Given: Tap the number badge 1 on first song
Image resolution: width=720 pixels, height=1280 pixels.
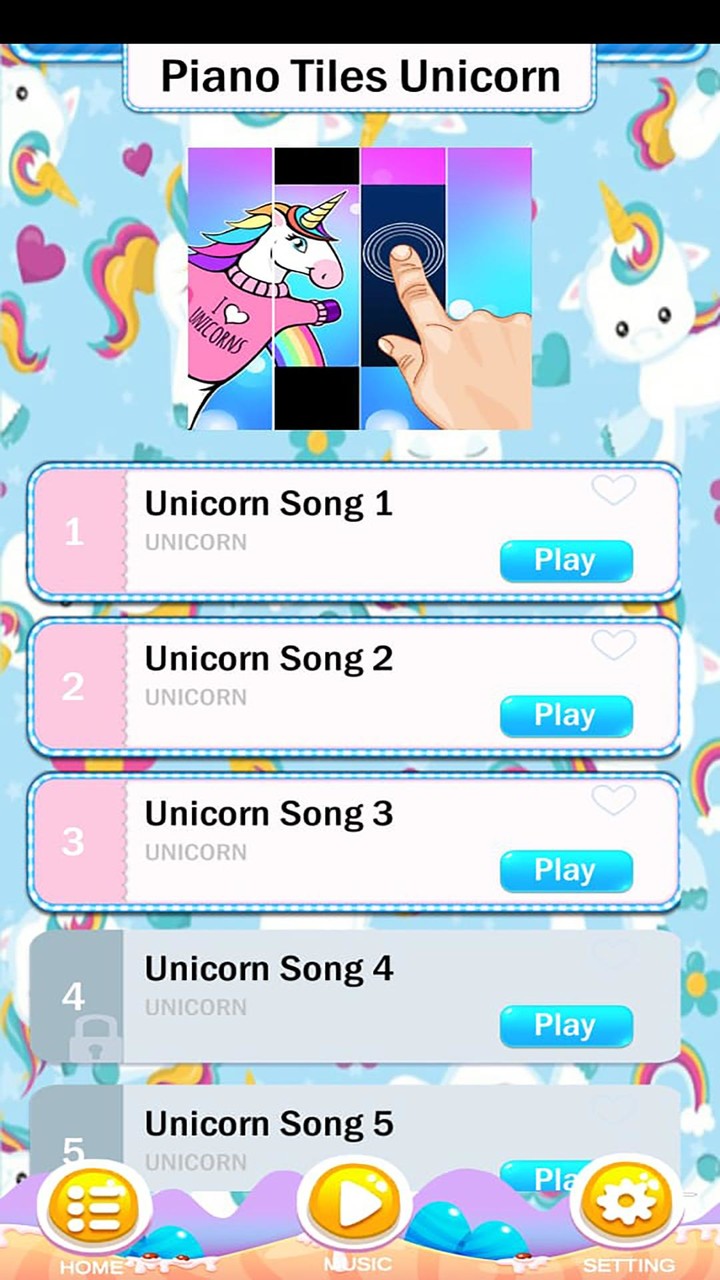Looking at the screenshot, I should click(x=73, y=531).
